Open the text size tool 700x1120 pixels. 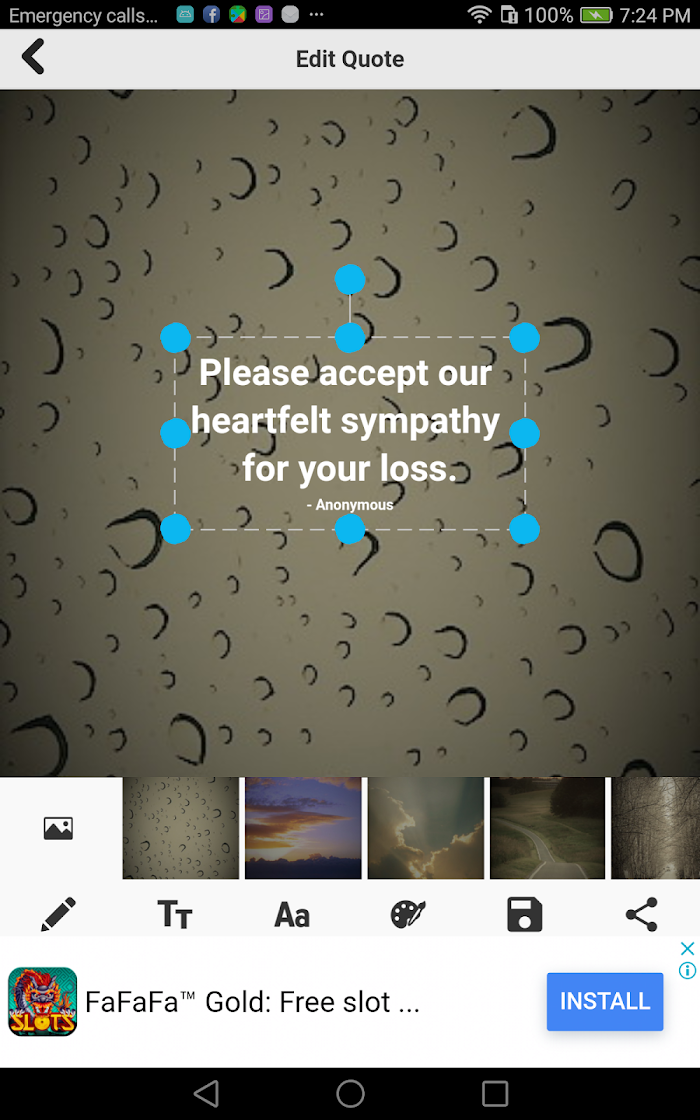(x=175, y=914)
